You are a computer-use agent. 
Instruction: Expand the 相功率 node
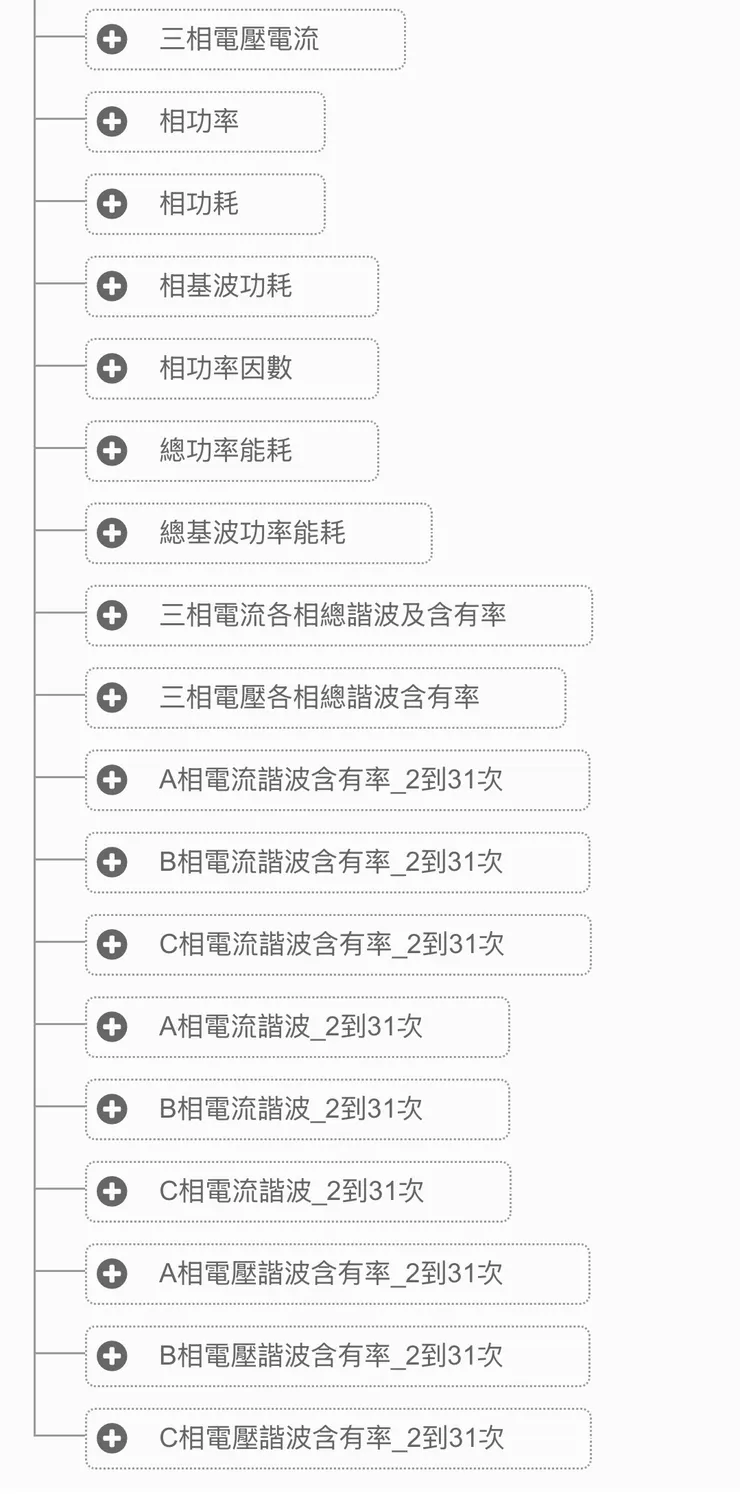point(111,122)
